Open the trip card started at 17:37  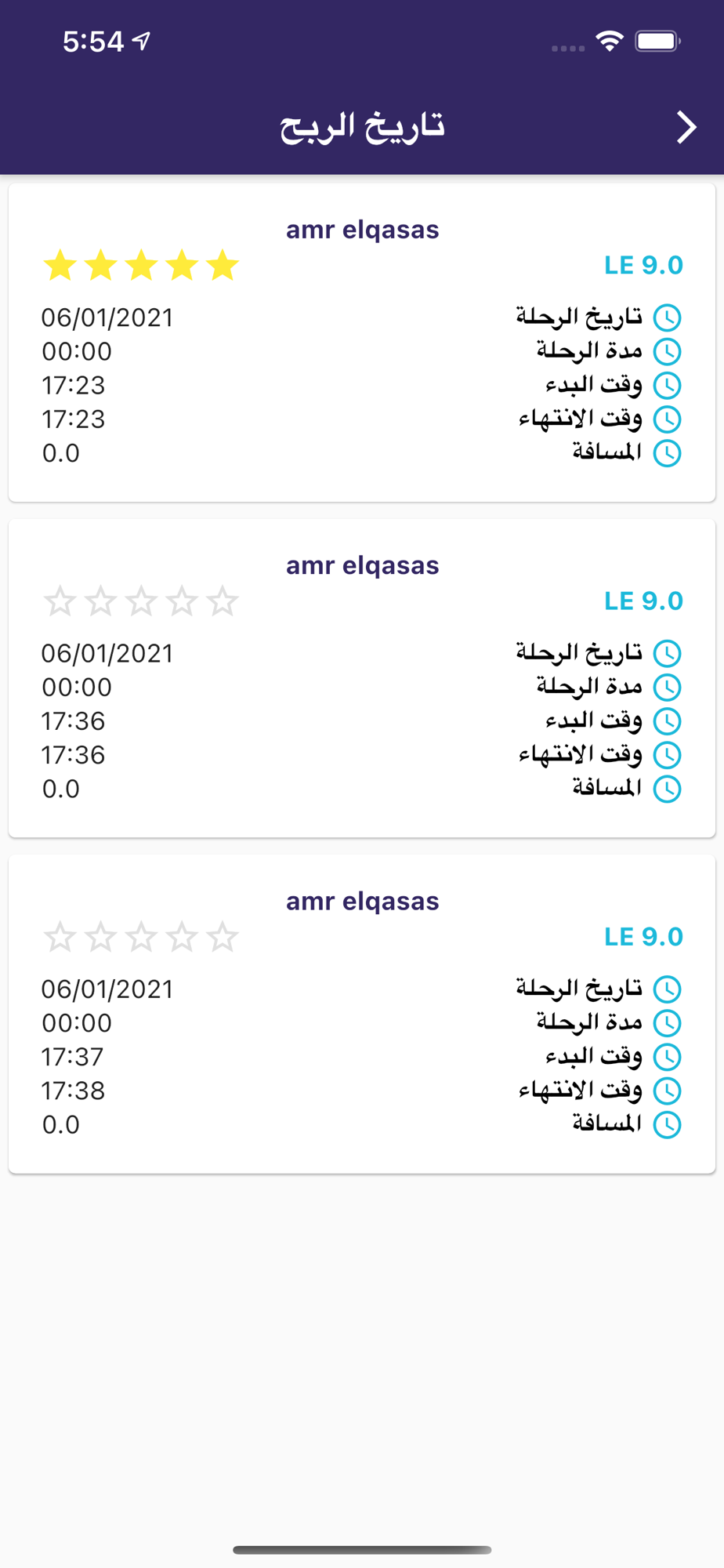(x=362, y=1014)
